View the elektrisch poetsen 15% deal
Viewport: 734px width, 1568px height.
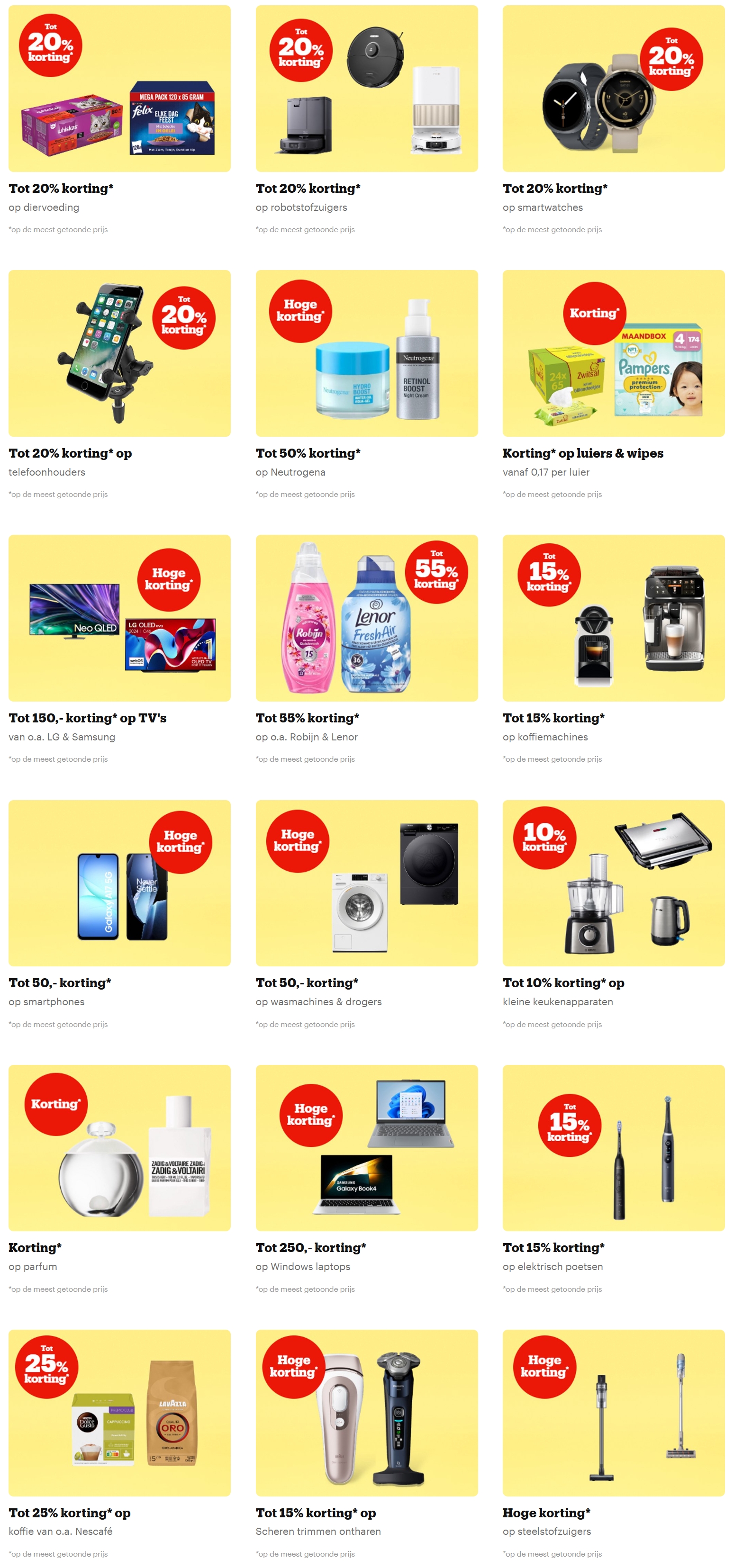tap(613, 1148)
